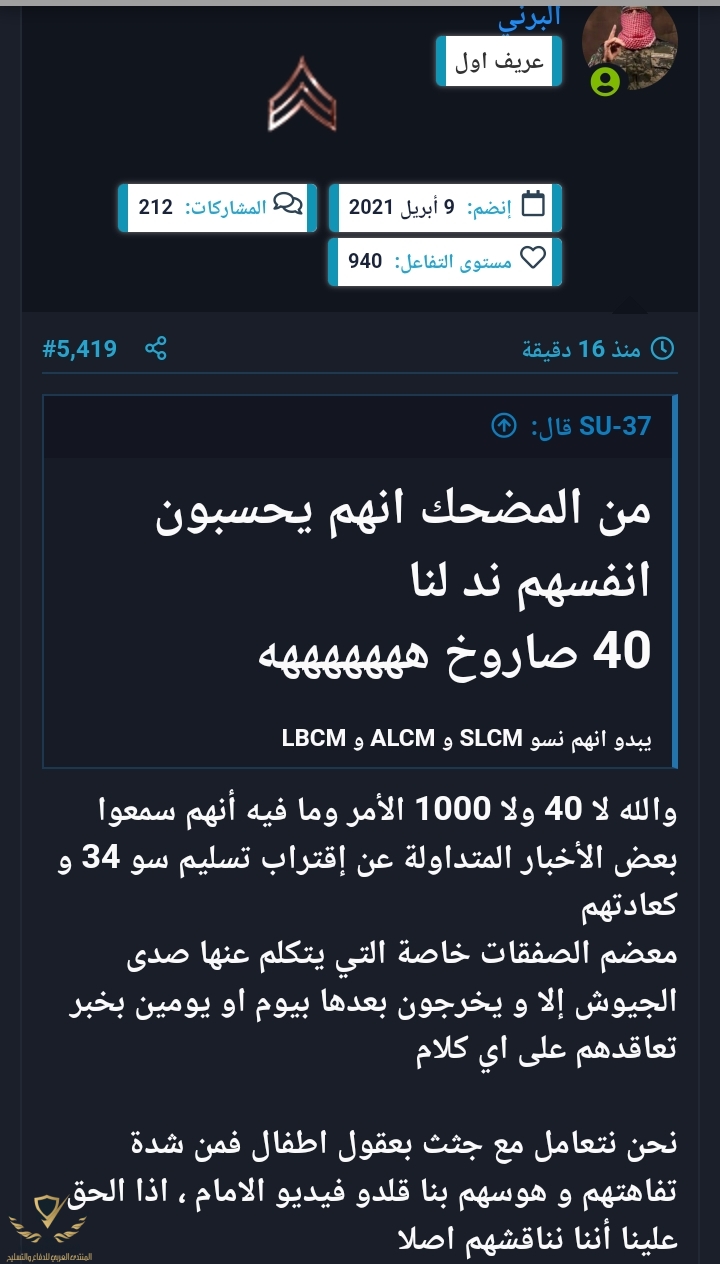Jump to the quoted post by SU-37
Viewport: 720px width, 1264px height.
coord(504,426)
